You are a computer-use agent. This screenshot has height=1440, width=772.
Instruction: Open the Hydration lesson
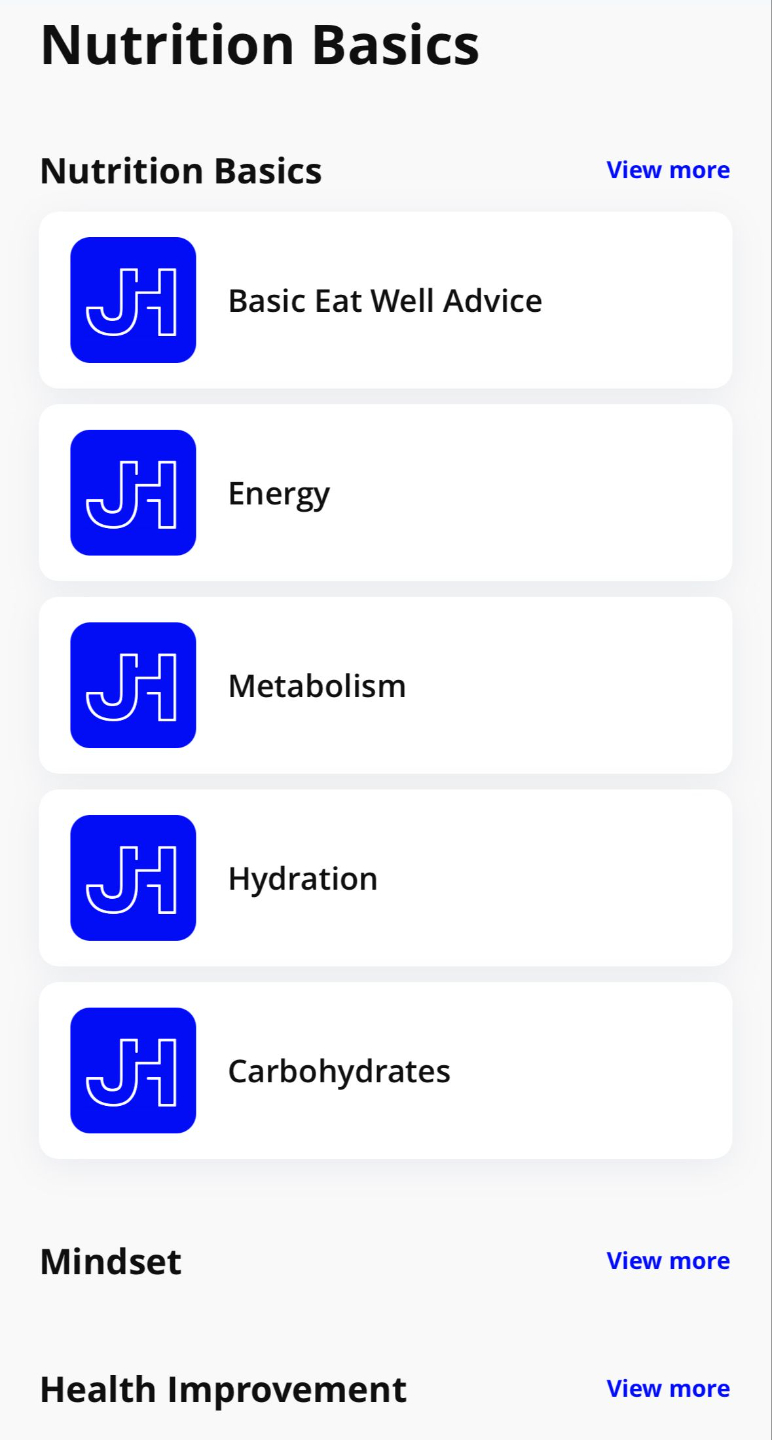[x=385, y=878]
